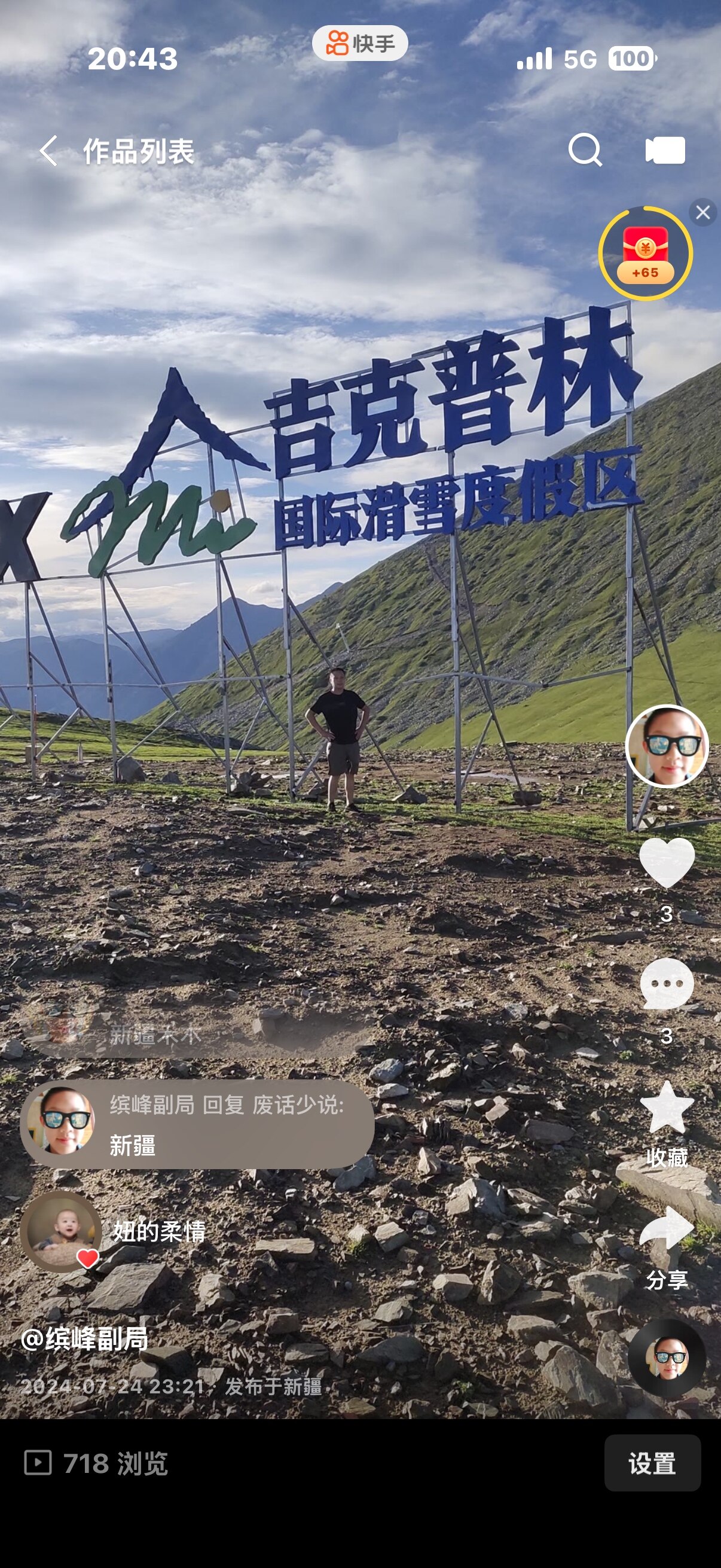Screen dimensions: 721x1568
Task: Open the +65 red envelope reward
Action: 646,254
